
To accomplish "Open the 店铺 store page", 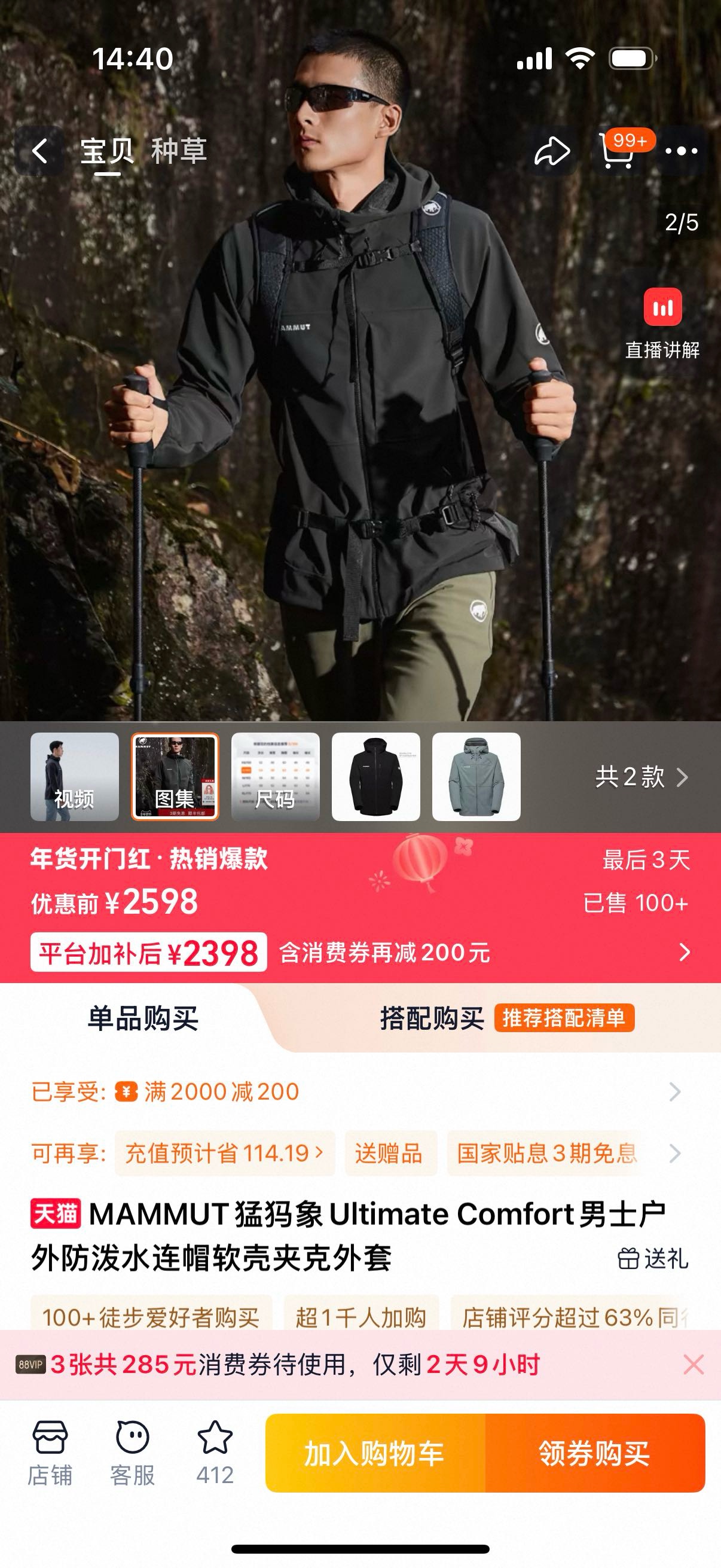I will [50, 1453].
